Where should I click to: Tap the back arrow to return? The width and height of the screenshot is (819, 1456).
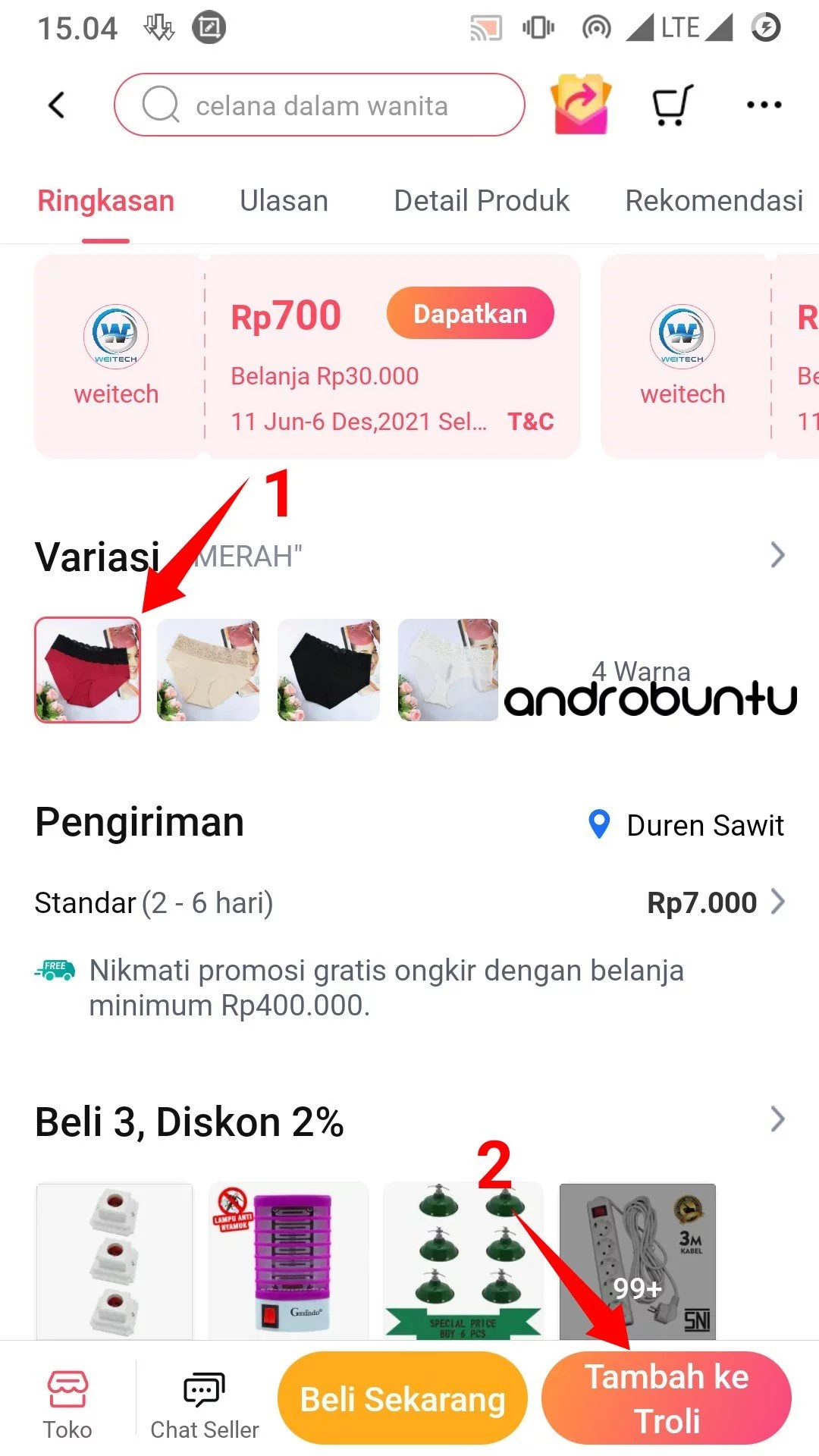pos(57,105)
